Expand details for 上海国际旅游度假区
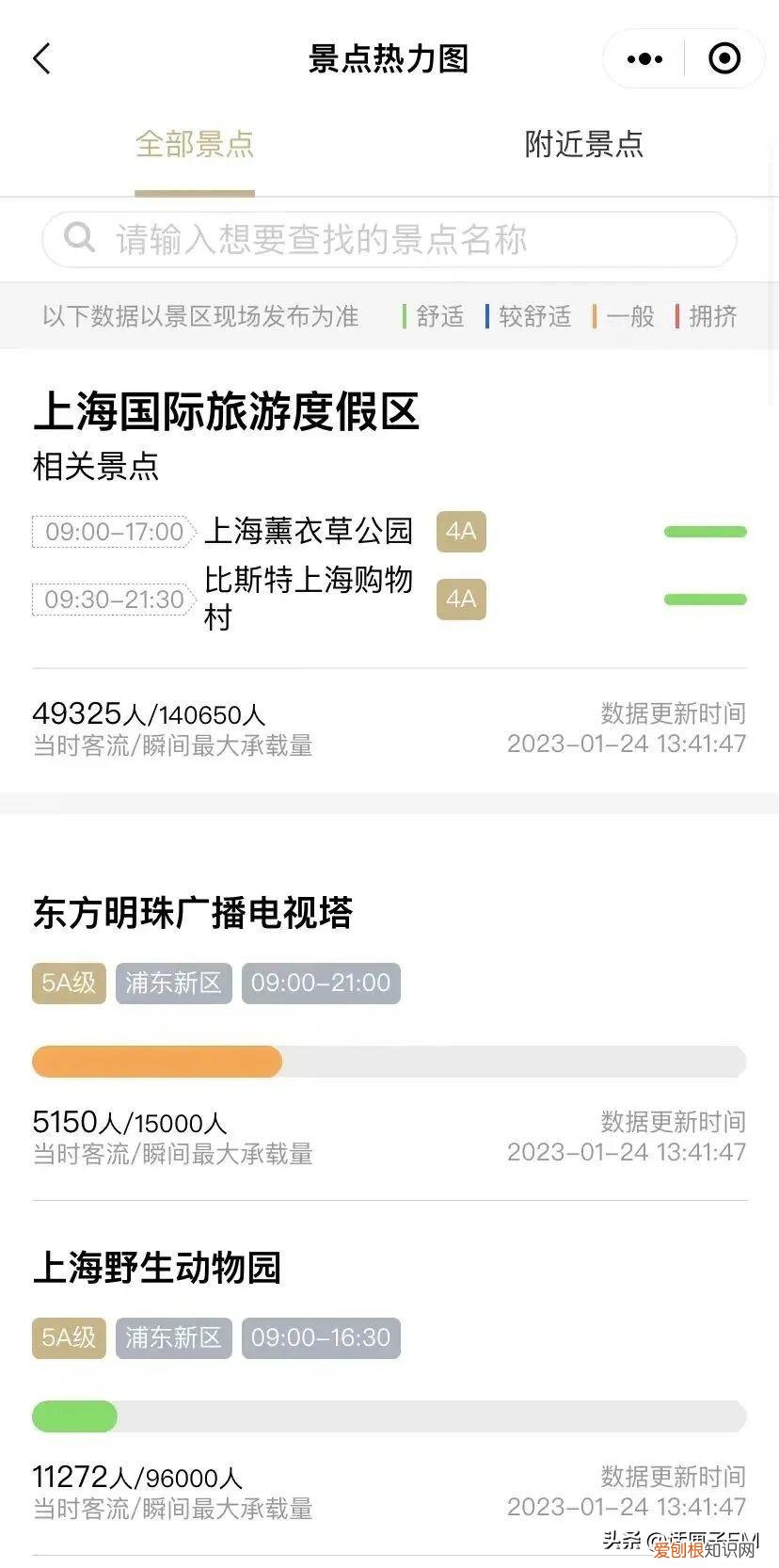 226,411
